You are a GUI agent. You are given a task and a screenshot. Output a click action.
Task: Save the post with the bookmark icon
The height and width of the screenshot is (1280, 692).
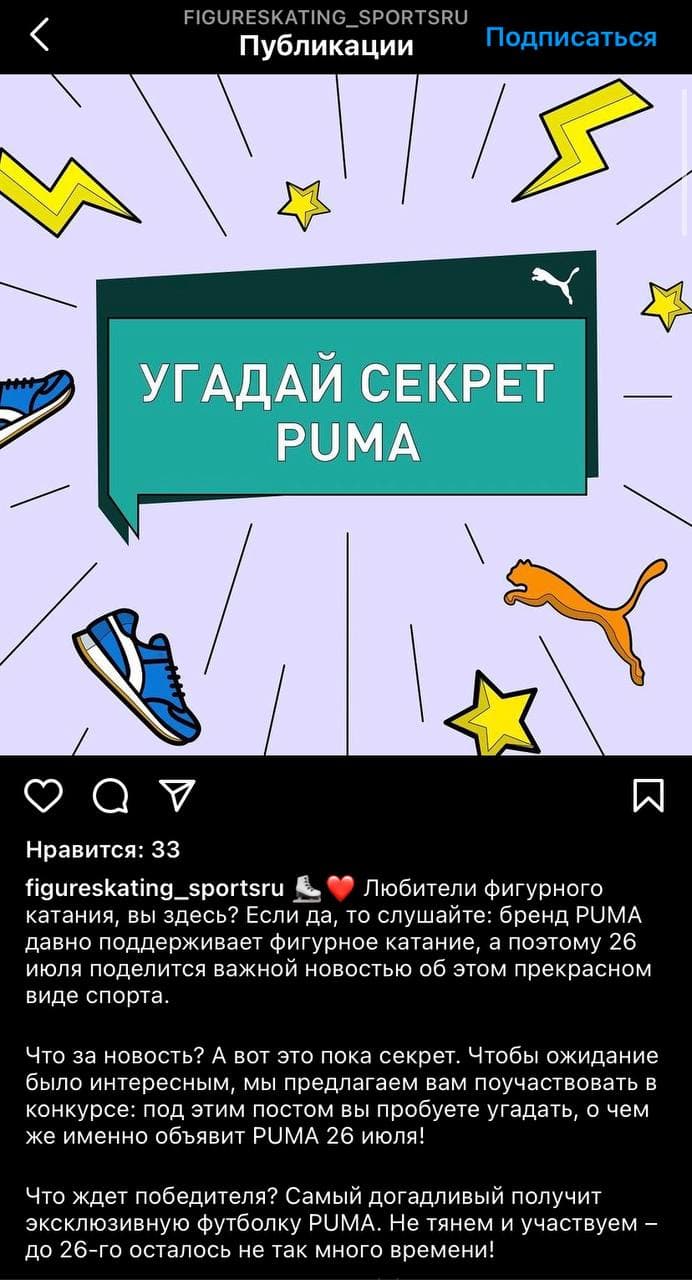click(648, 796)
